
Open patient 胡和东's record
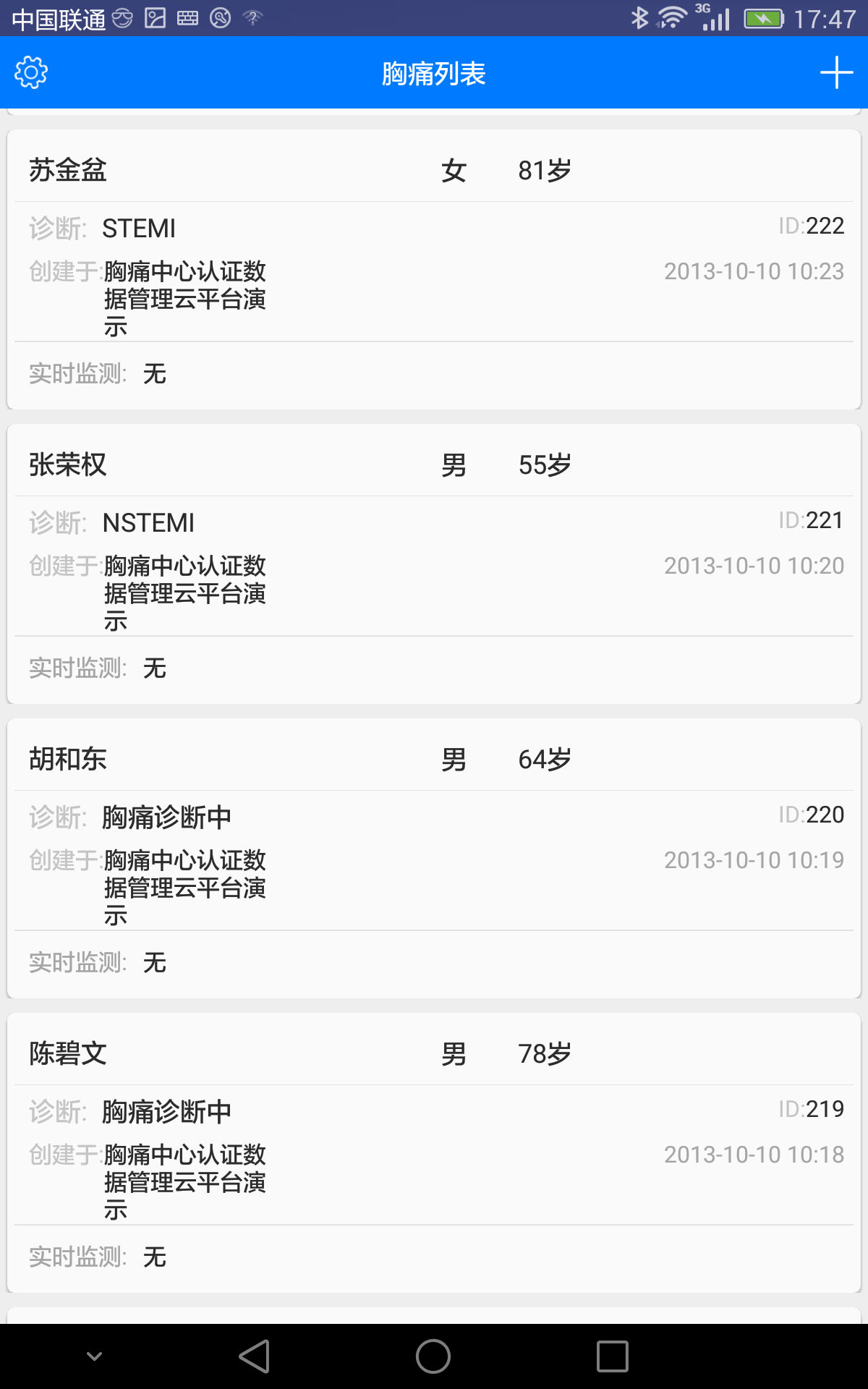(x=434, y=858)
